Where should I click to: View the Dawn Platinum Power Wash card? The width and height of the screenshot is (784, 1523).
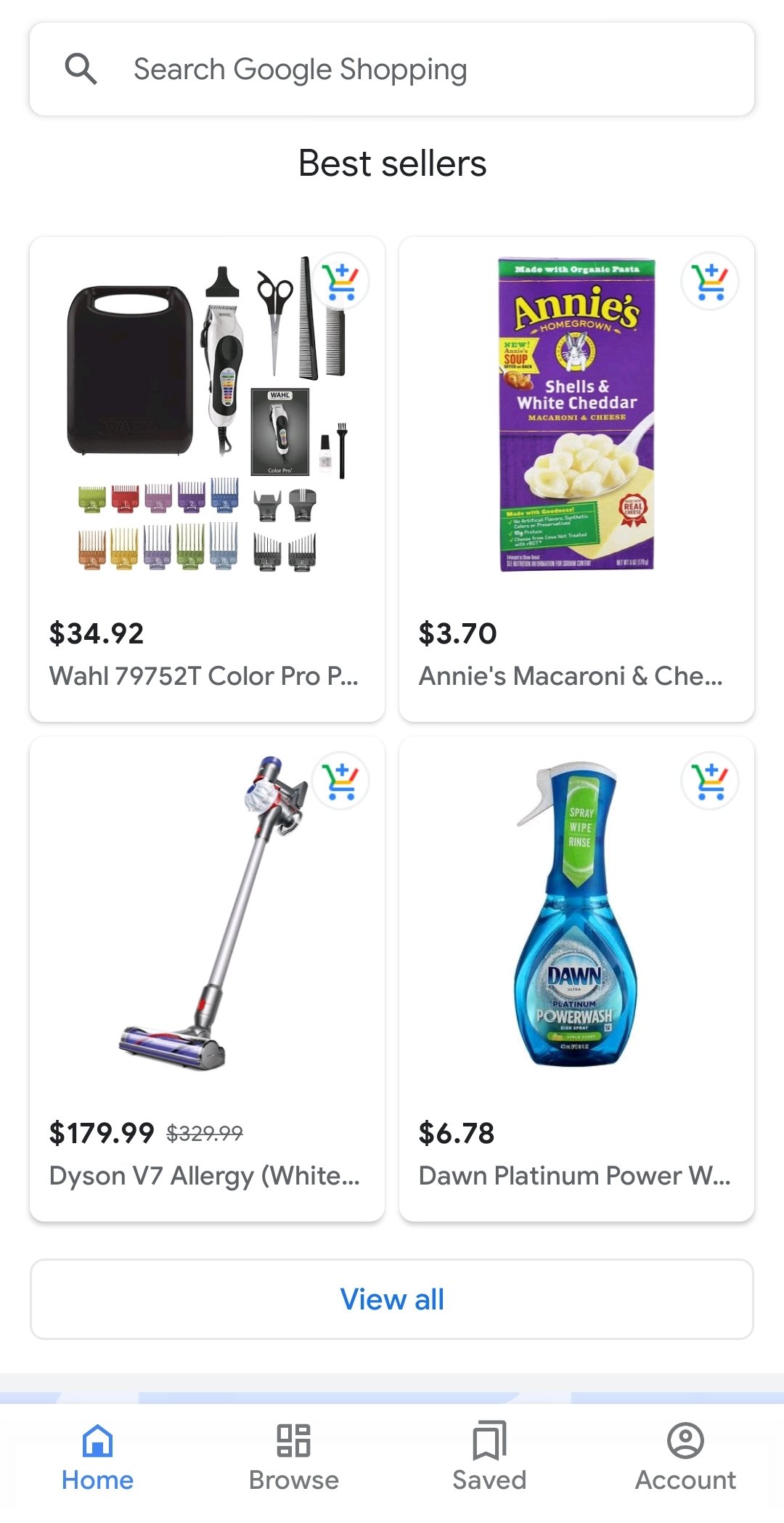tap(576, 979)
